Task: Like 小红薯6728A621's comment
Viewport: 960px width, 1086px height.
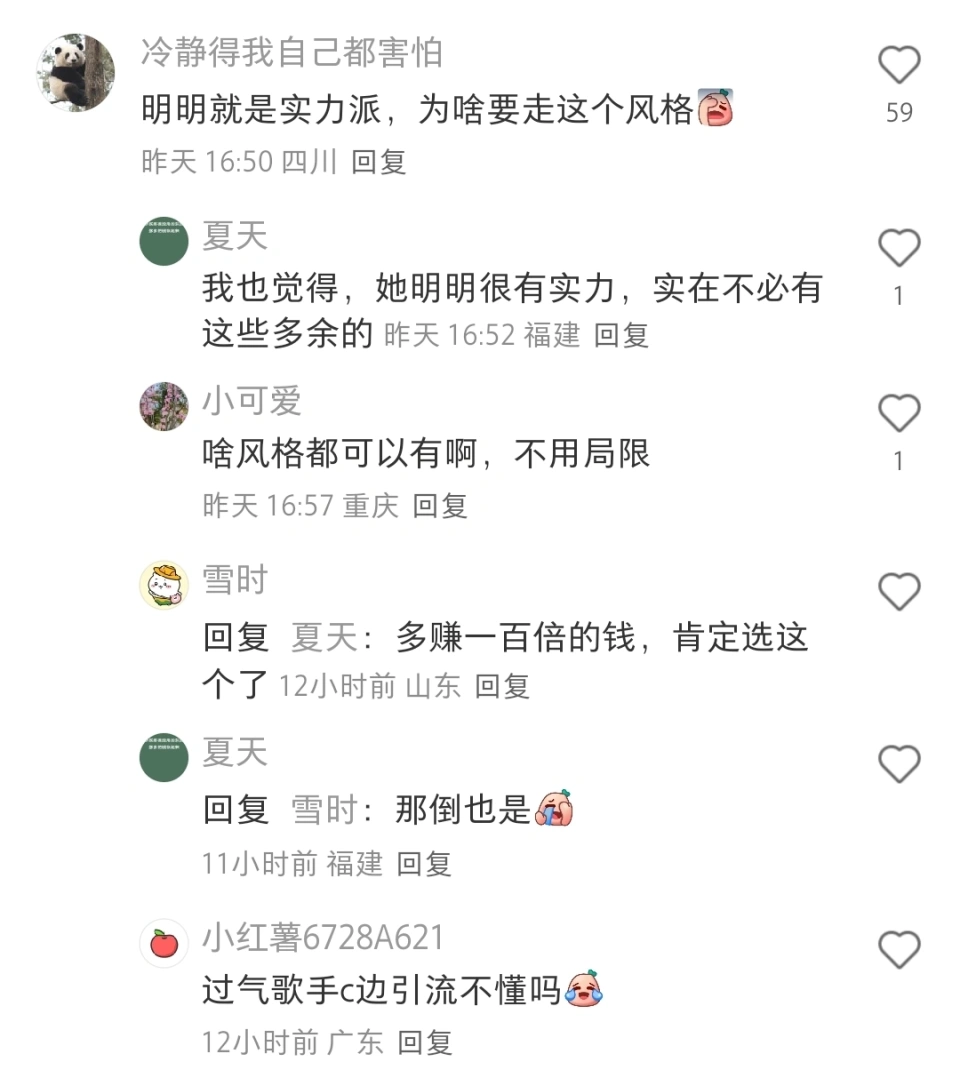Action: (x=898, y=948)
